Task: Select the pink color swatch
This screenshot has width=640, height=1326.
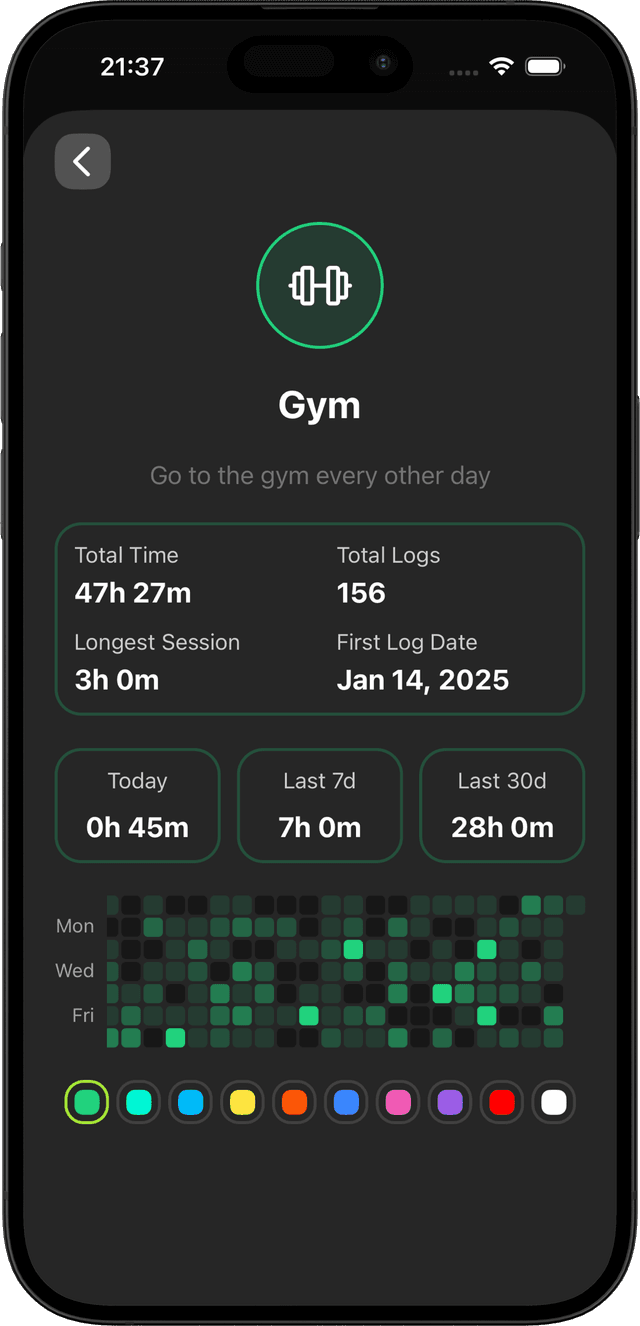Action: point(398,1102)
